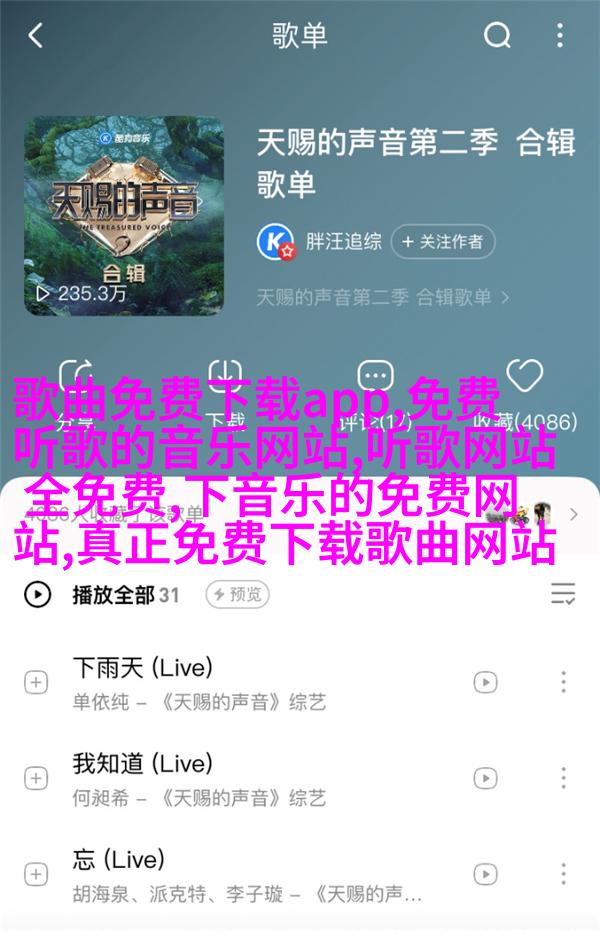Open search from the header

[497, 37]
